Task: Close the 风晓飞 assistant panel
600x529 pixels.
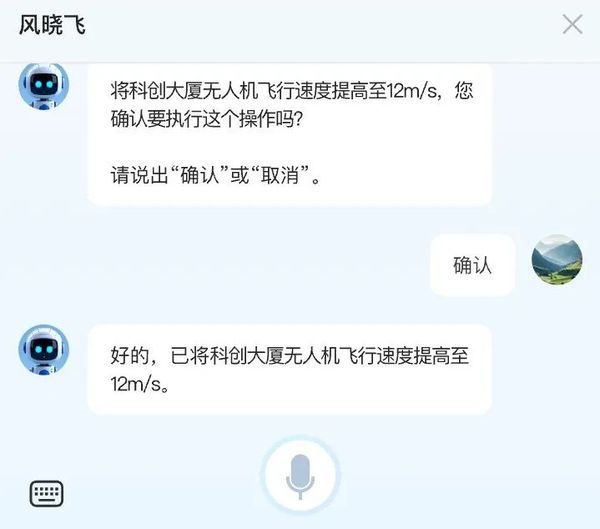Action: 572,24
